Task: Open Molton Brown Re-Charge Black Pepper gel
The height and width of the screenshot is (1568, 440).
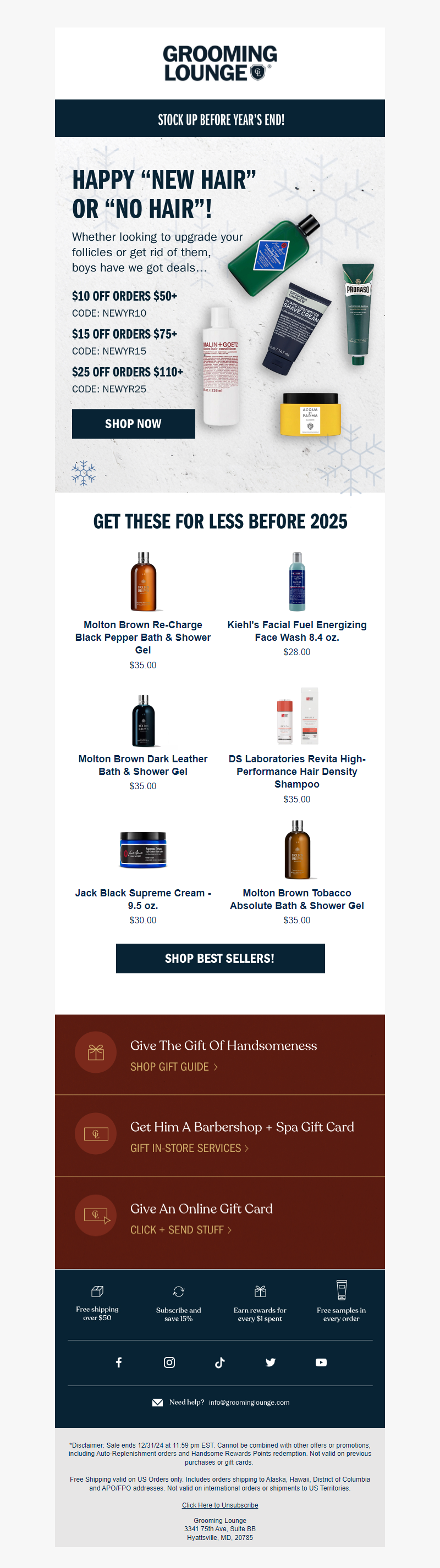Action: coord(142,636)
